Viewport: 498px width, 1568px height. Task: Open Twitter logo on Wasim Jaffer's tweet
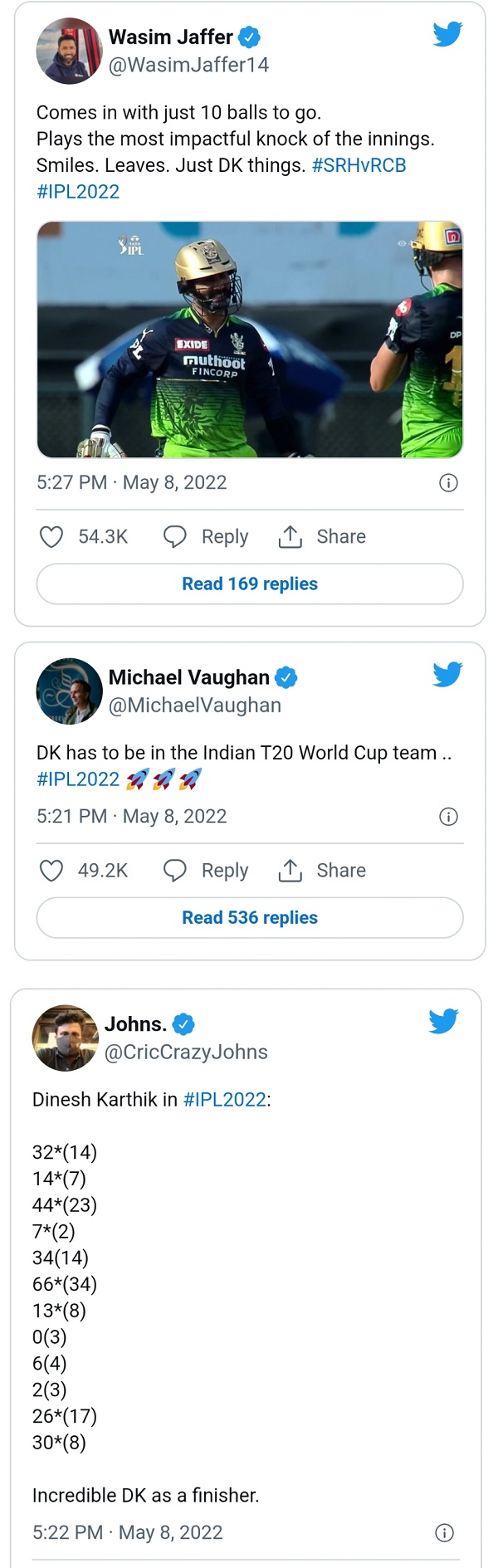click(447, 35)
